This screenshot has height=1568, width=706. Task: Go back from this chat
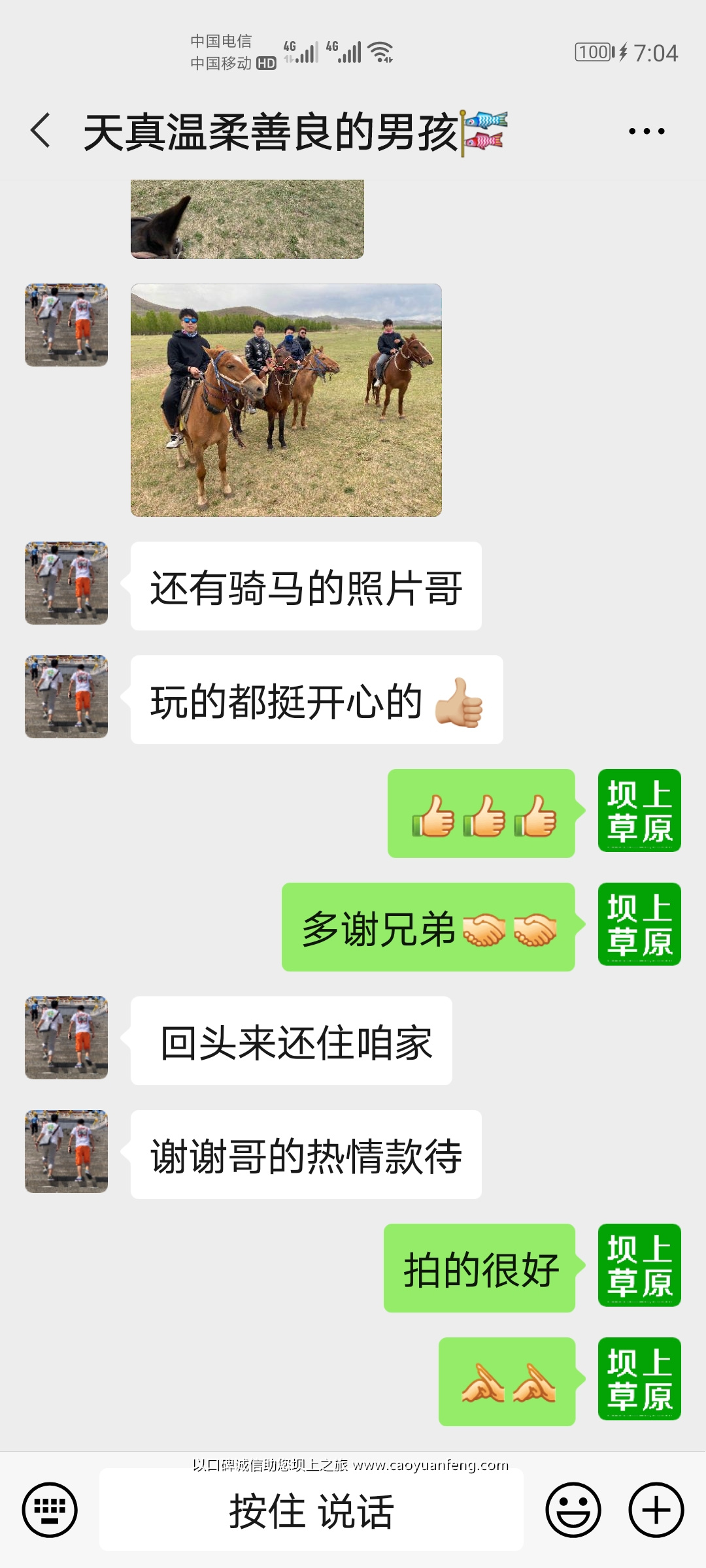(41, 131)
